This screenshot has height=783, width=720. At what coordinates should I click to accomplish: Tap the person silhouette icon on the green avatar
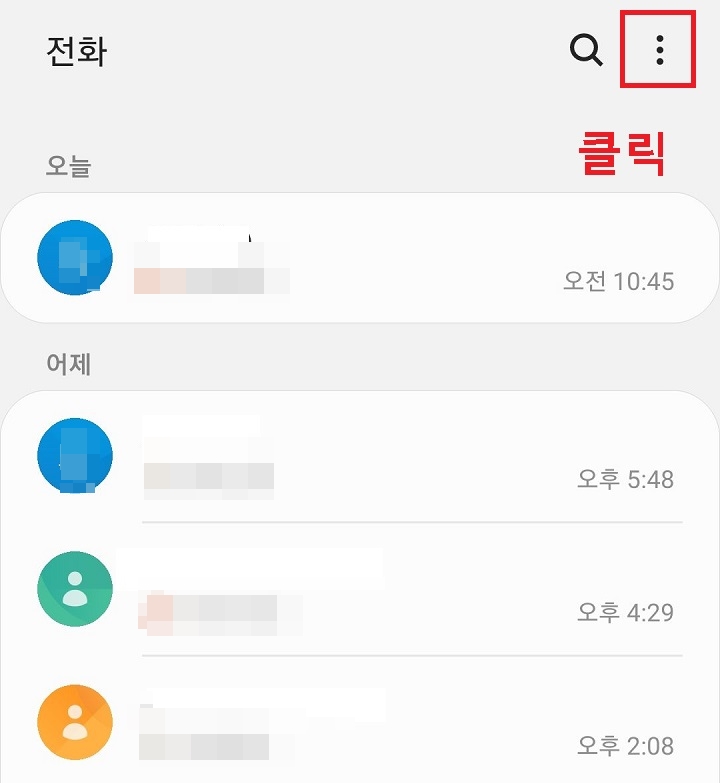coord(73,588)
